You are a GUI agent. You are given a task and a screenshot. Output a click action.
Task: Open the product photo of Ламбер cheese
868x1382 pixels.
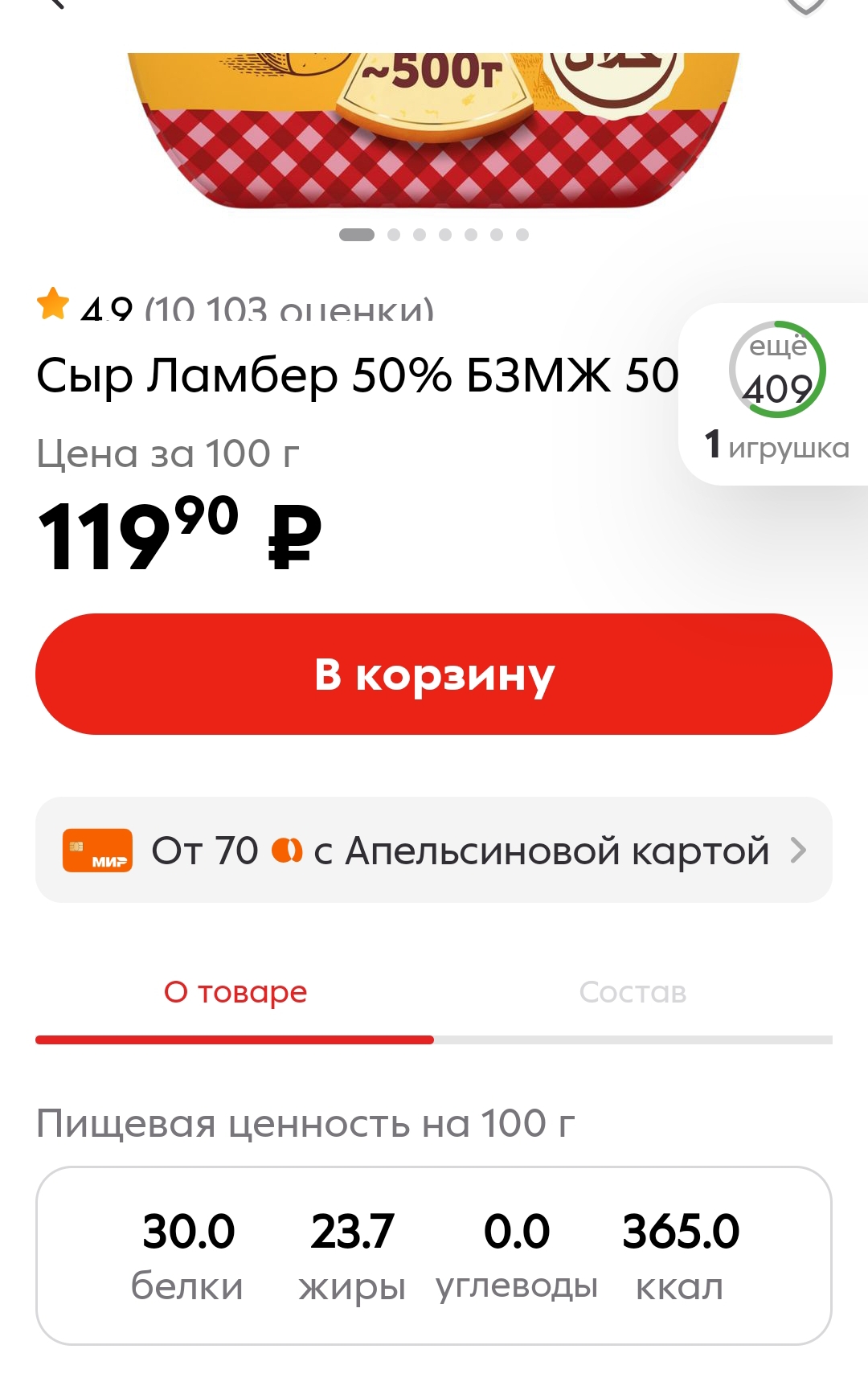pos(434,129)
